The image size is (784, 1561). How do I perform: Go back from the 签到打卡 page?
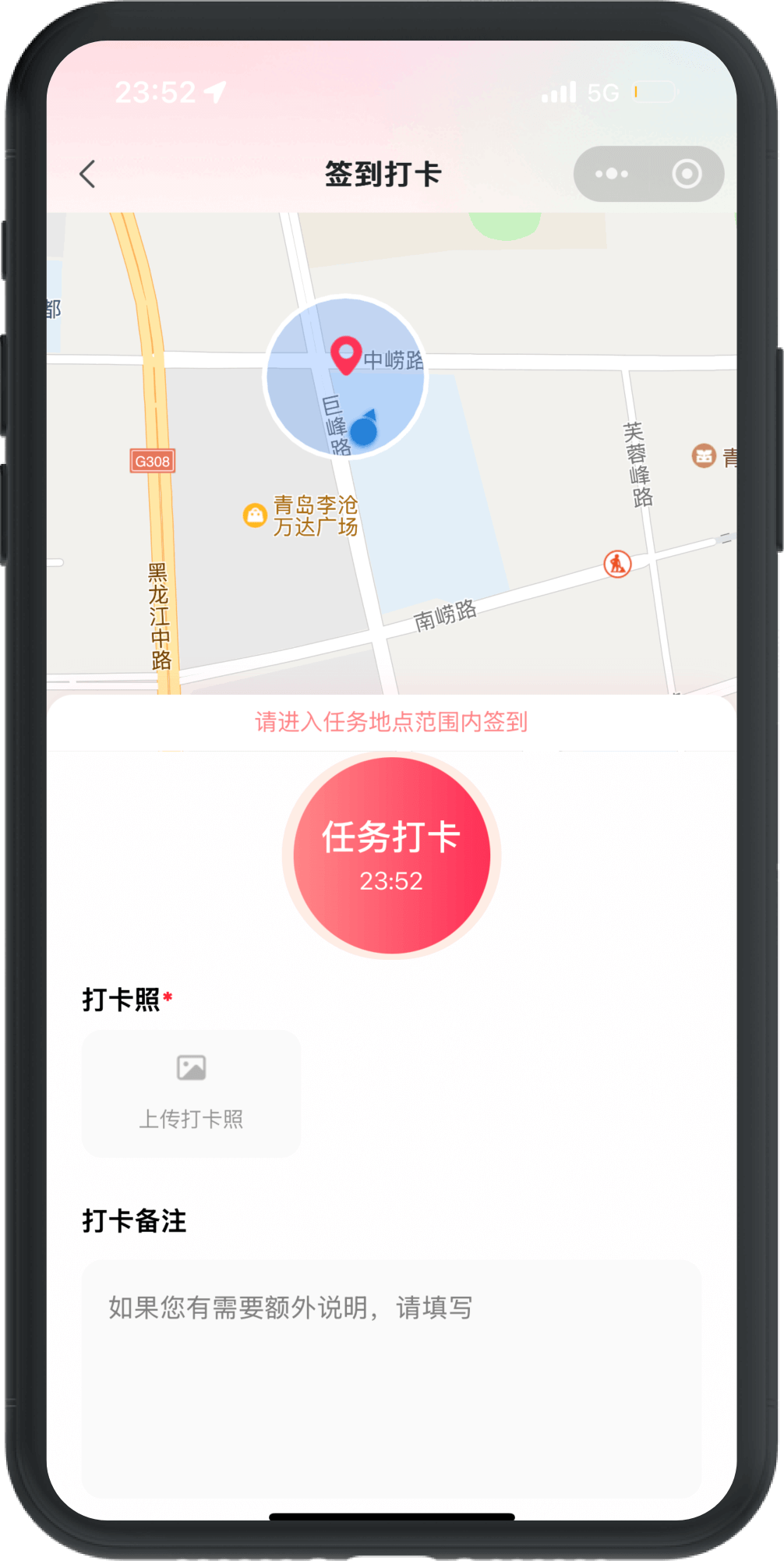[88, 174]
